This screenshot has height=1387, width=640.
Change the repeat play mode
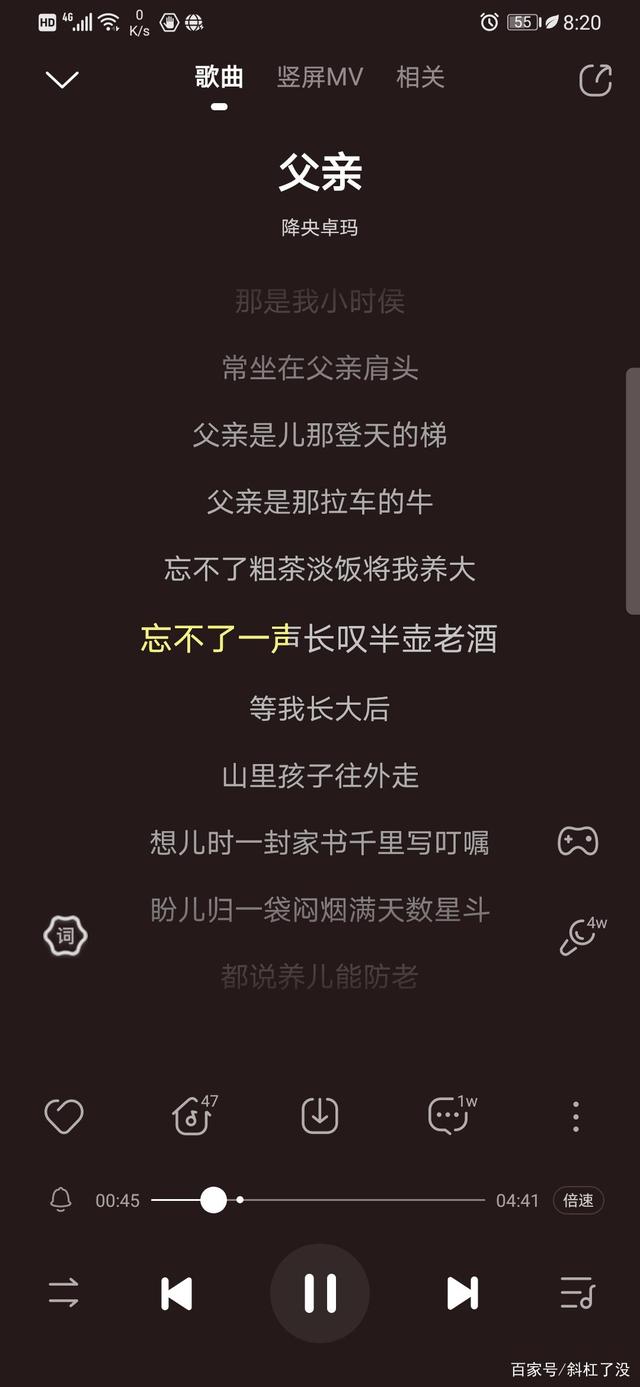[64, 1293]
